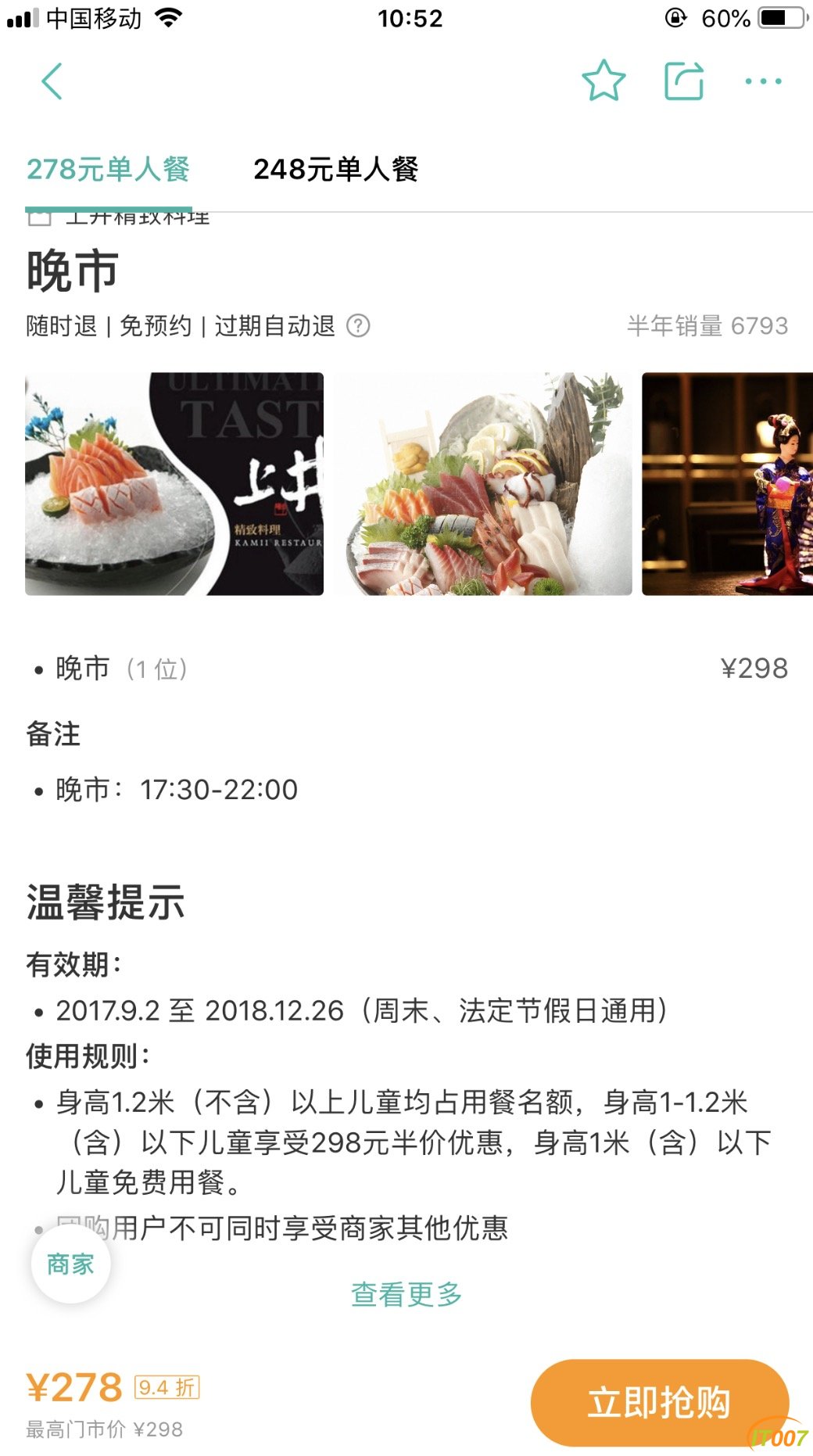
Task: Tap 查看更多 to expand the rules
Action: 406,1294
